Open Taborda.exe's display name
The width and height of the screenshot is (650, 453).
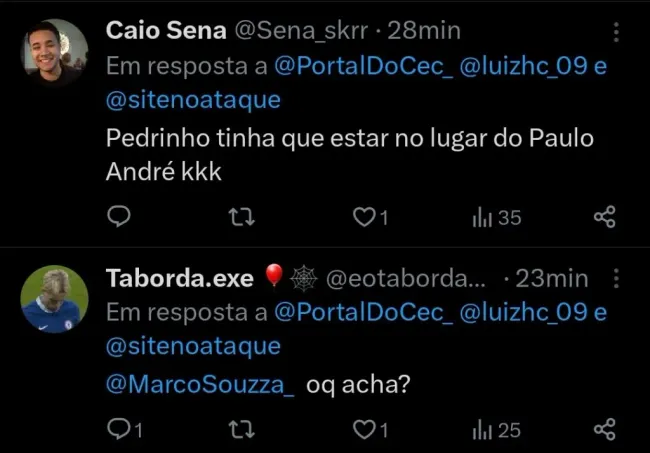(180, 277)
